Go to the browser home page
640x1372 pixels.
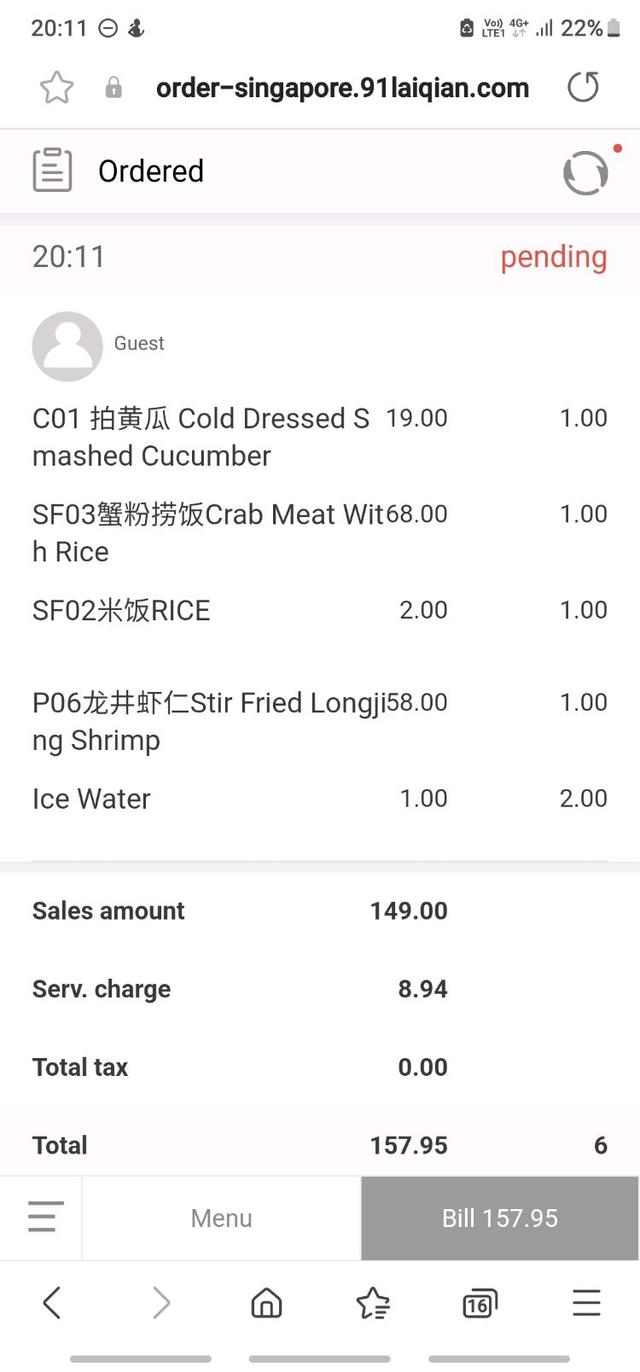pos(266,1303)
